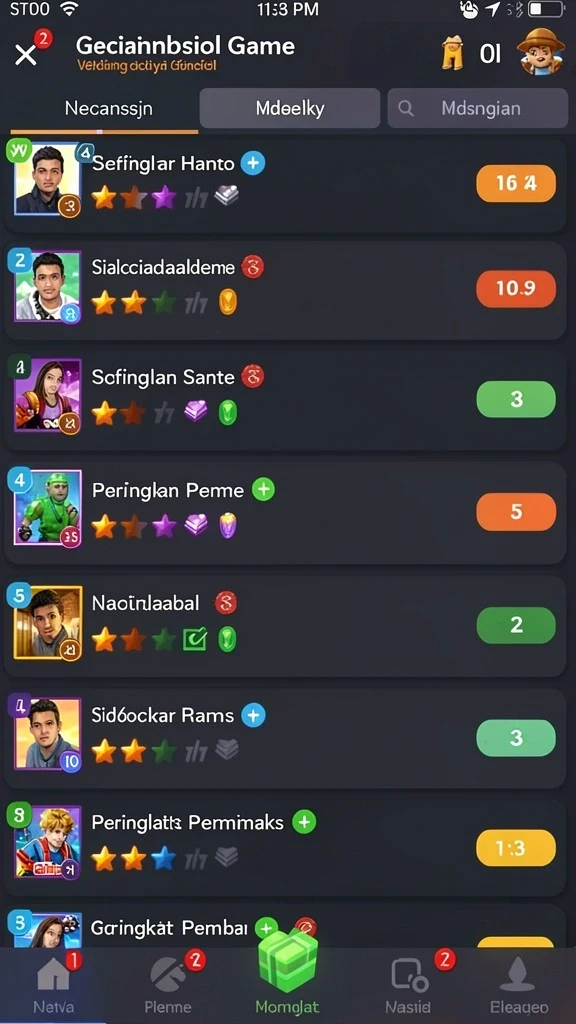Image resolution: width=576 pixels, height=1024 pixels.
Task: Close the screen with the X icon
Action: (x=25, y=56)
